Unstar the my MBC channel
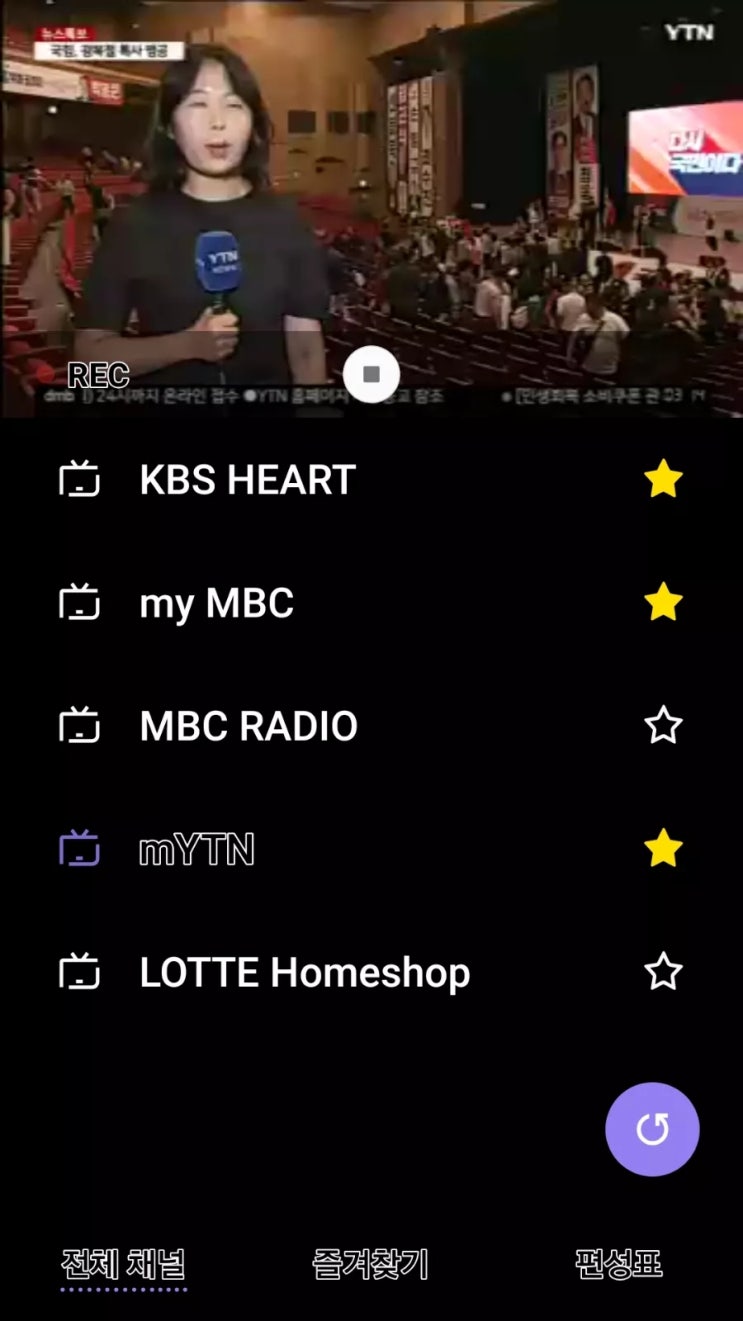The image size is (743, 1321). [663, 603]
